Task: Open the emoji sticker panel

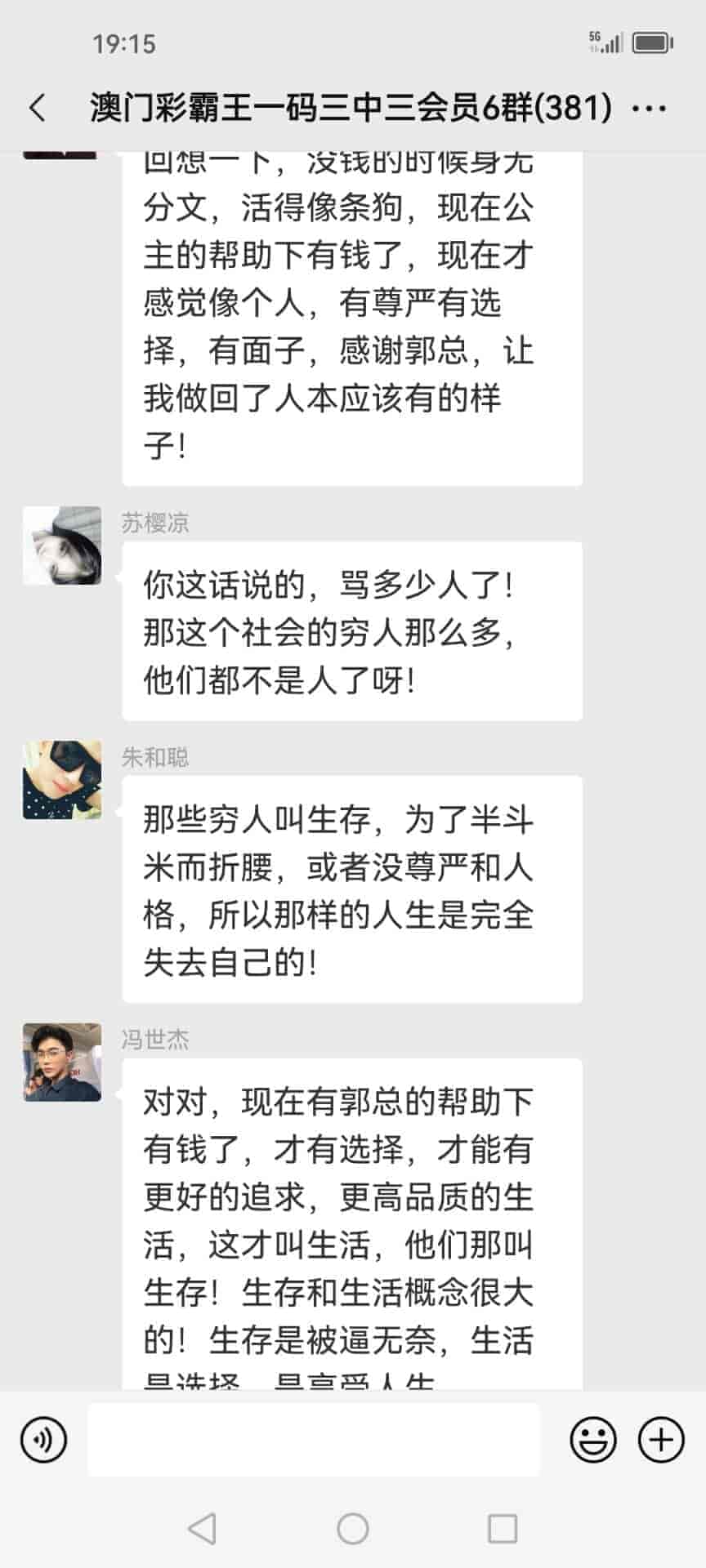Action: point(593,1440)
